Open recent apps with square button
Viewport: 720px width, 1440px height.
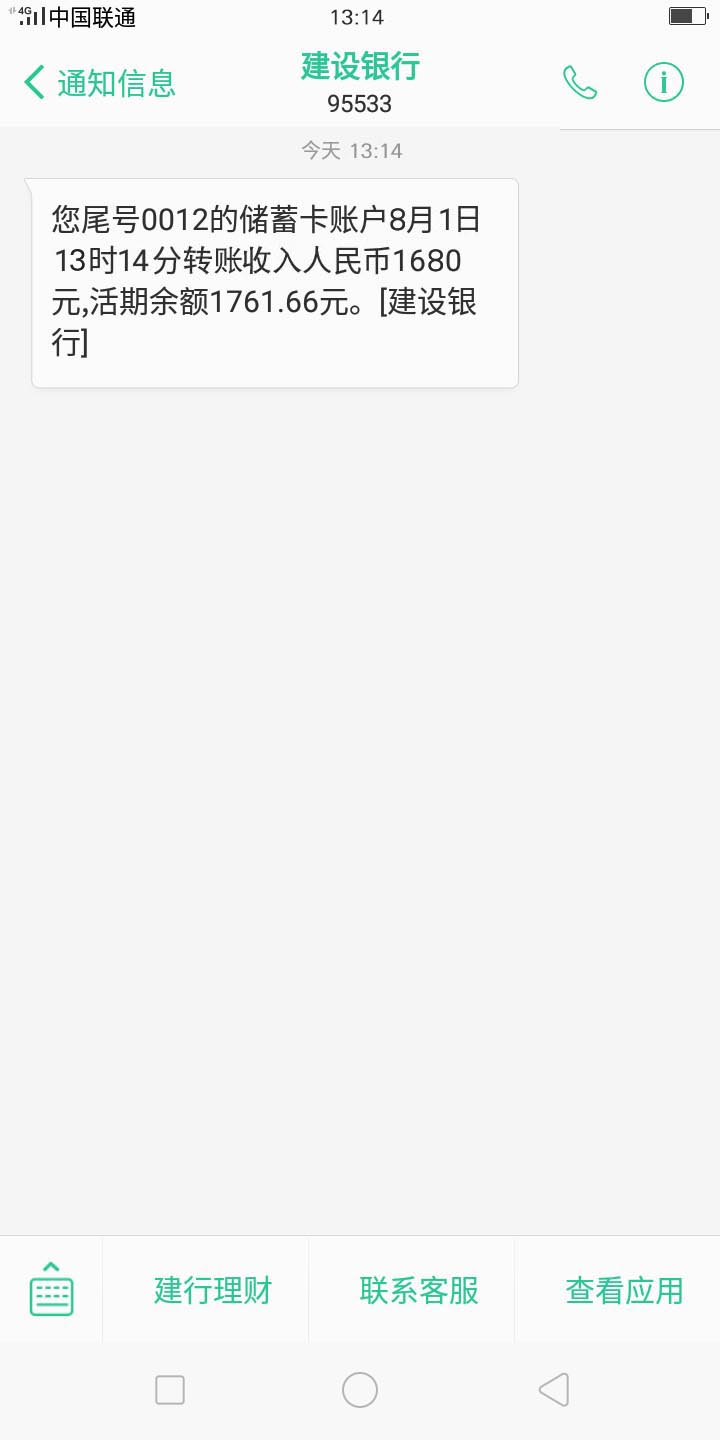(x=170, y=1390)
